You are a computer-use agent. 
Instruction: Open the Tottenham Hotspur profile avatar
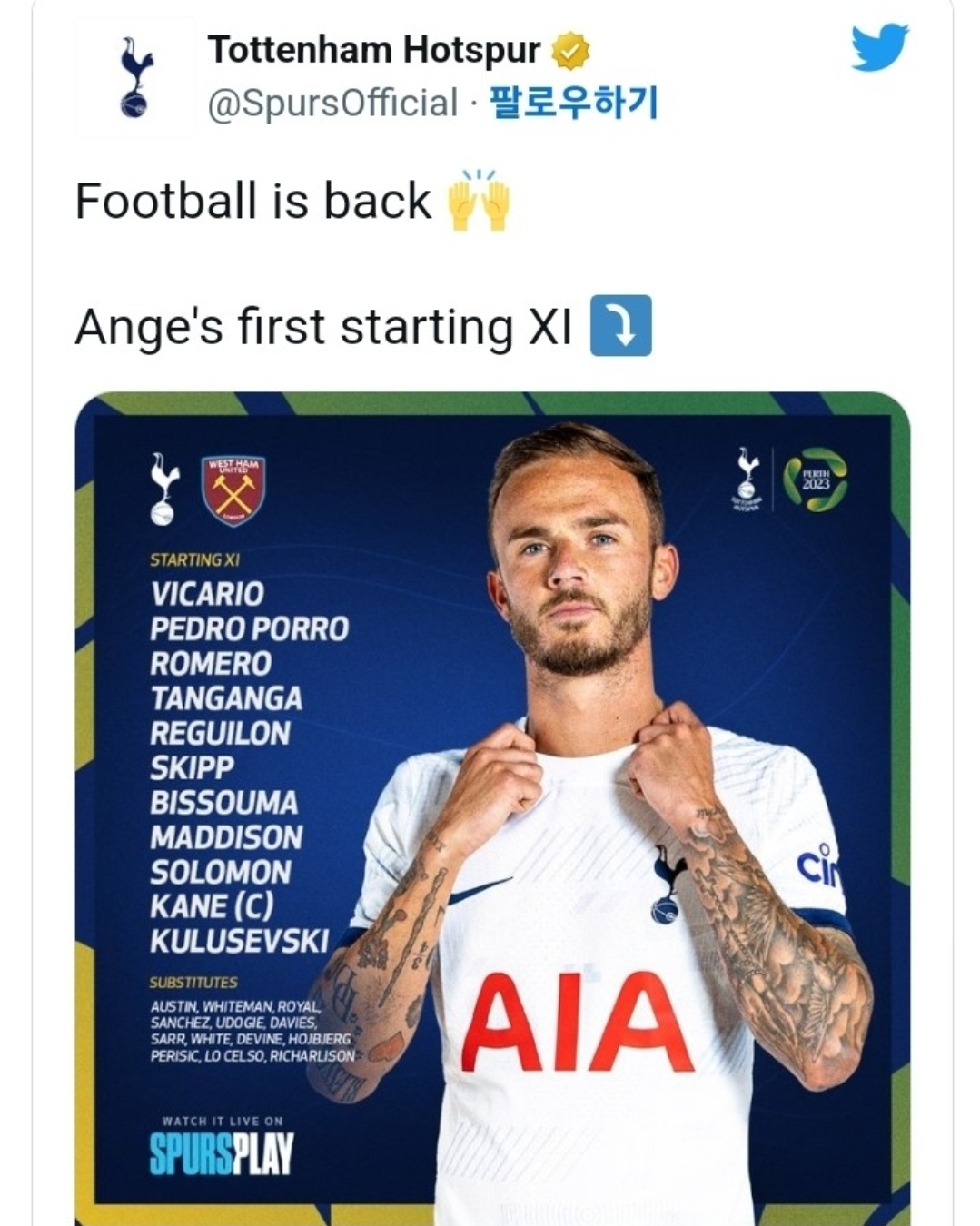pyautogui.click(x=136, y=77)
